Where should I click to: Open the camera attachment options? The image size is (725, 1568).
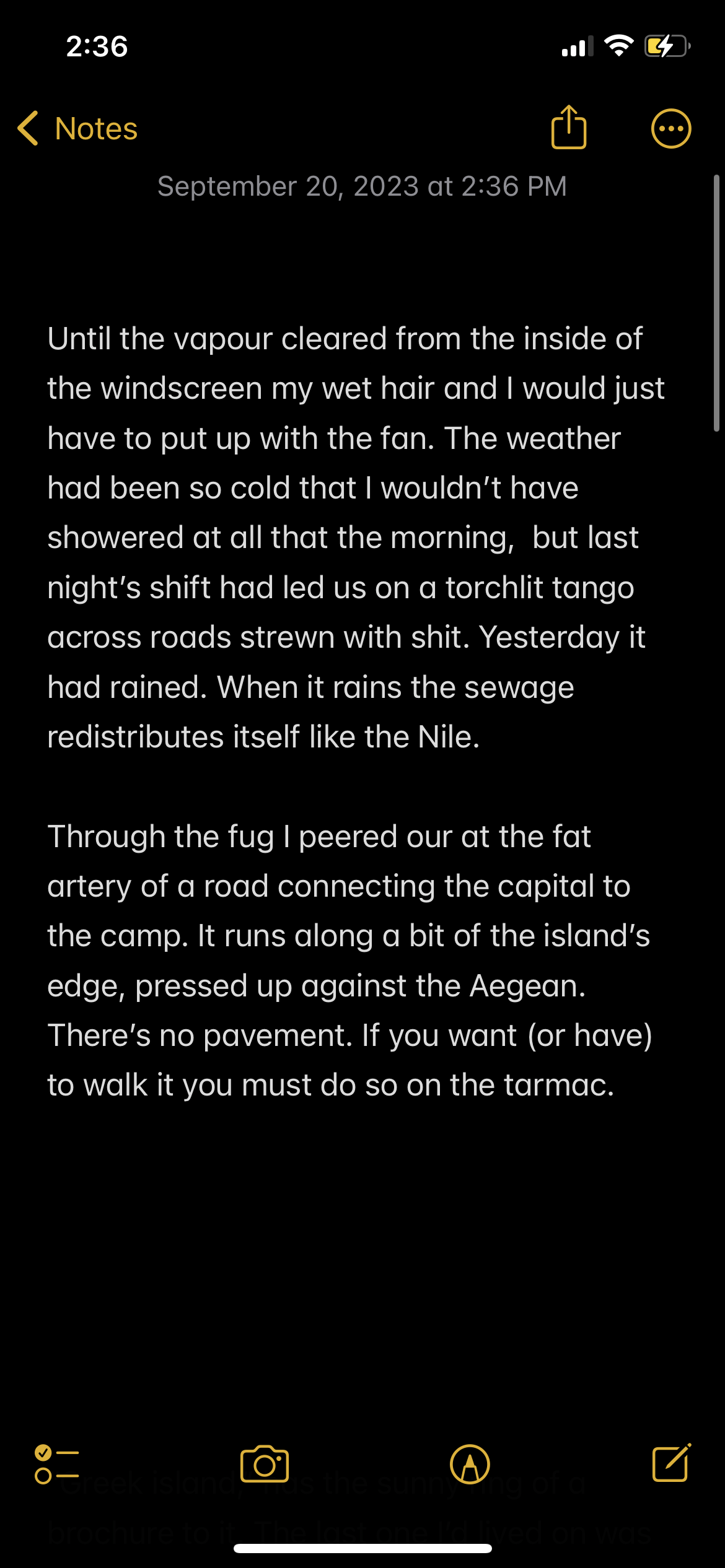tap(265, 1465)
